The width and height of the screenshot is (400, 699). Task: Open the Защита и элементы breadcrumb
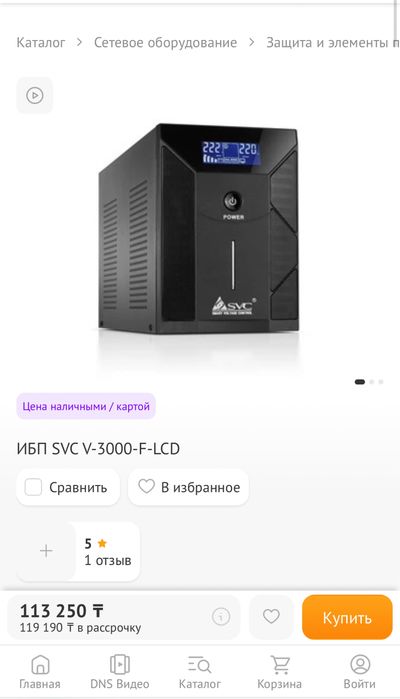click(x=333, y=43)
